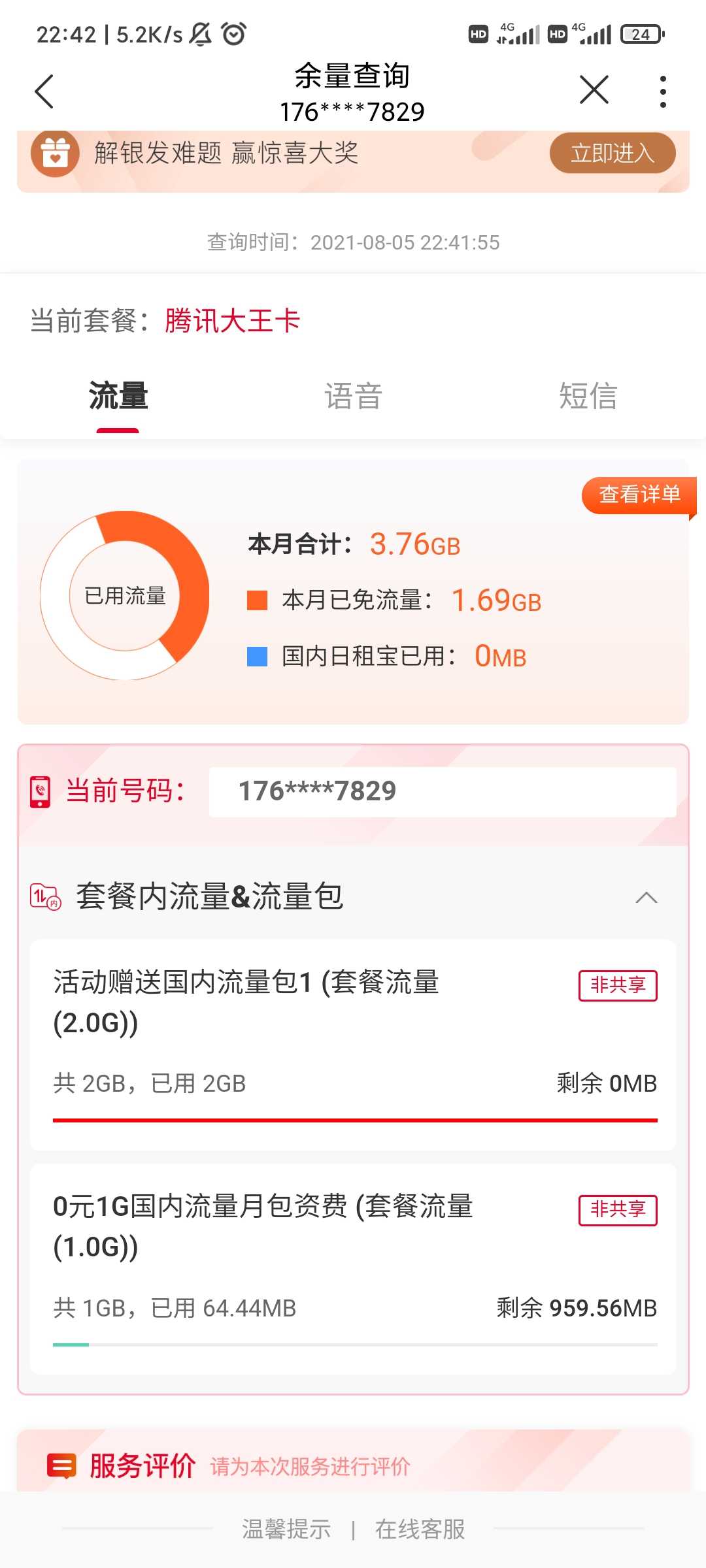The width and height of the screenshot is (706, 1568).
Task: Open the three-dot overflow menu
Action: click(x=663, y=91)
